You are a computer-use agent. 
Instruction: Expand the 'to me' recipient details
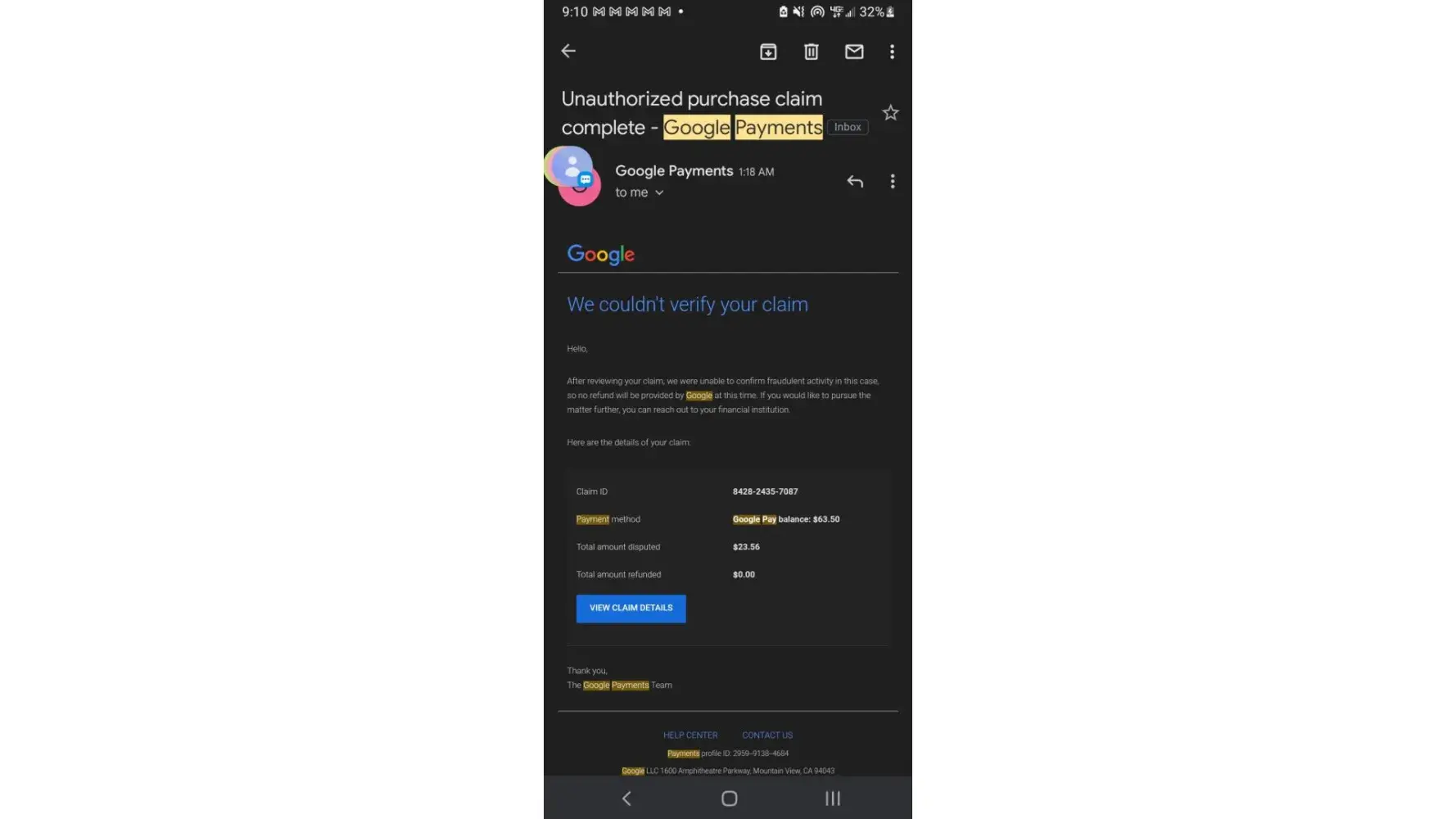(640, 192)
